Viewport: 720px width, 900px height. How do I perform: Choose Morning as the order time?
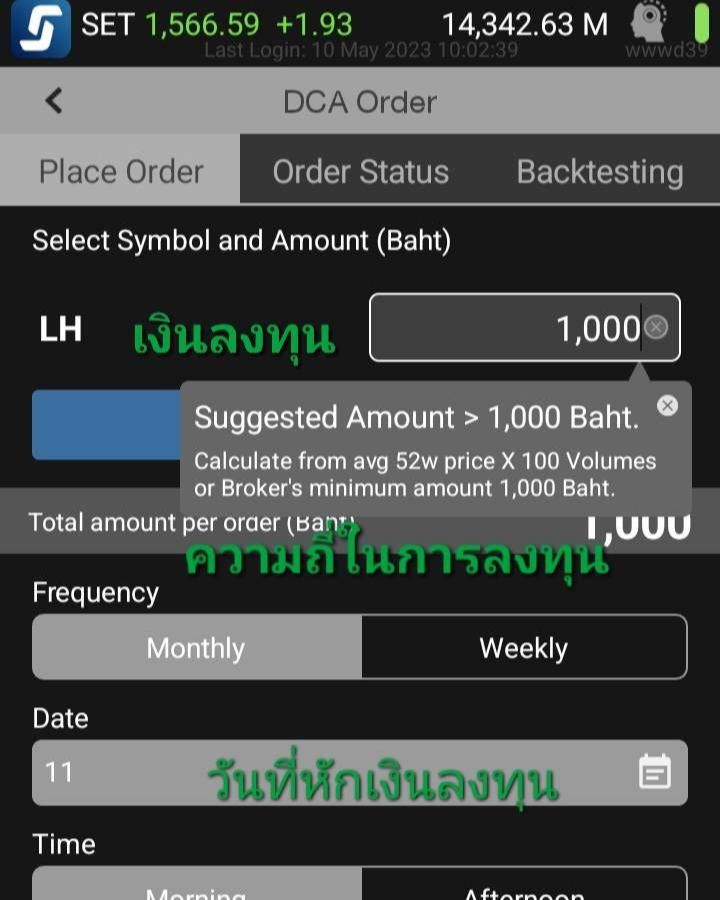point(195,890)
